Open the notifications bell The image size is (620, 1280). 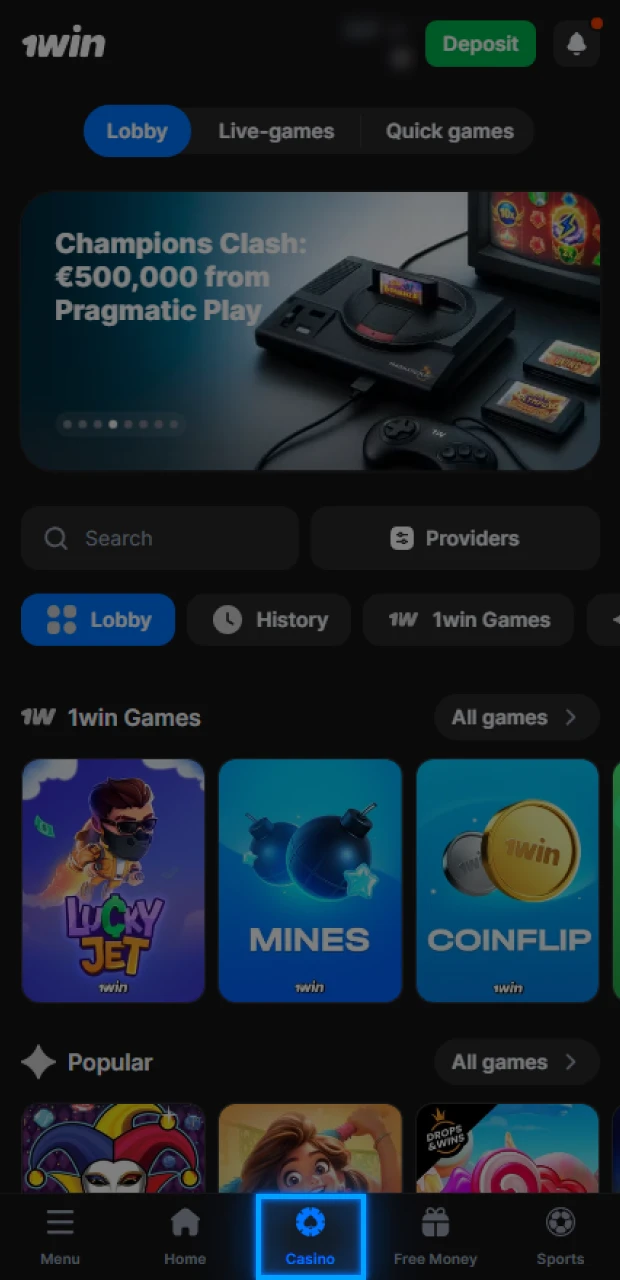click(576, 44)
